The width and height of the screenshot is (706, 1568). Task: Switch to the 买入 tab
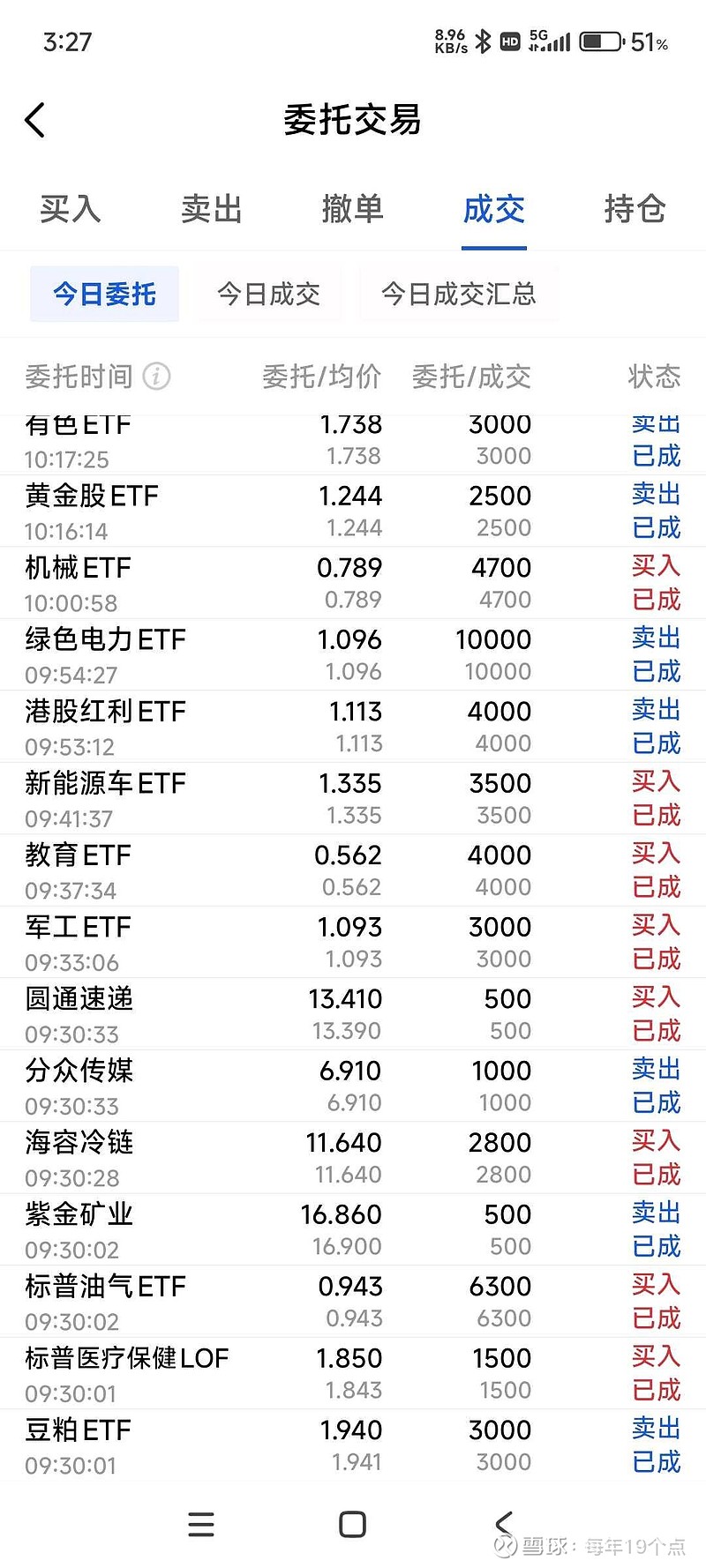click(x=70, y=210)
